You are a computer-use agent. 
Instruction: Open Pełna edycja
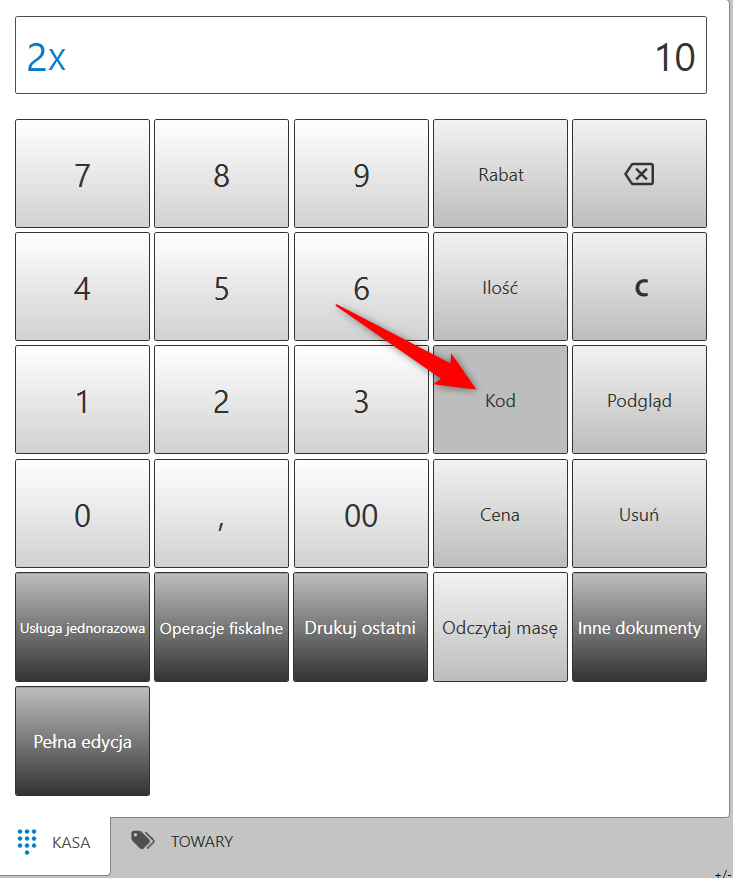click(x=82, y=741)
